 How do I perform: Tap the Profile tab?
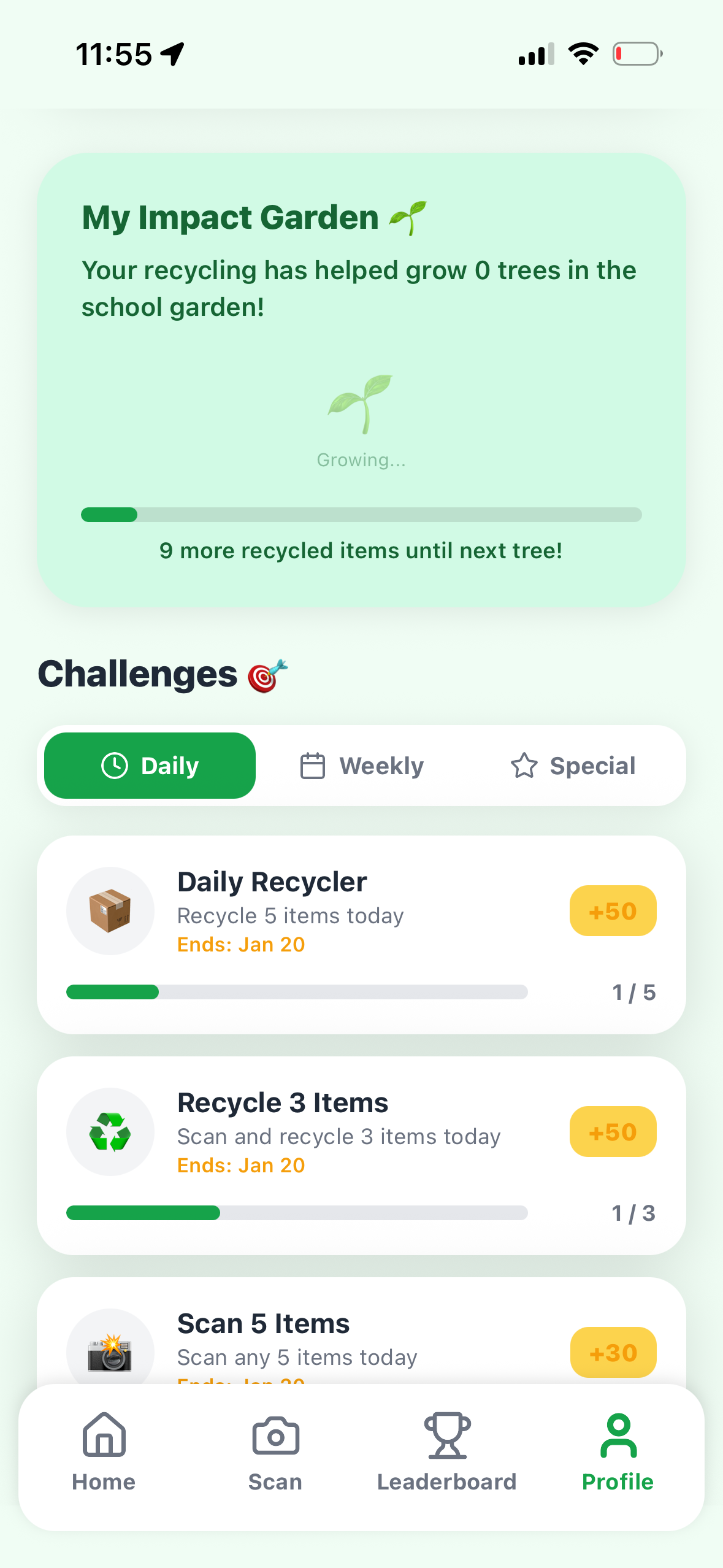point(618,1452)
